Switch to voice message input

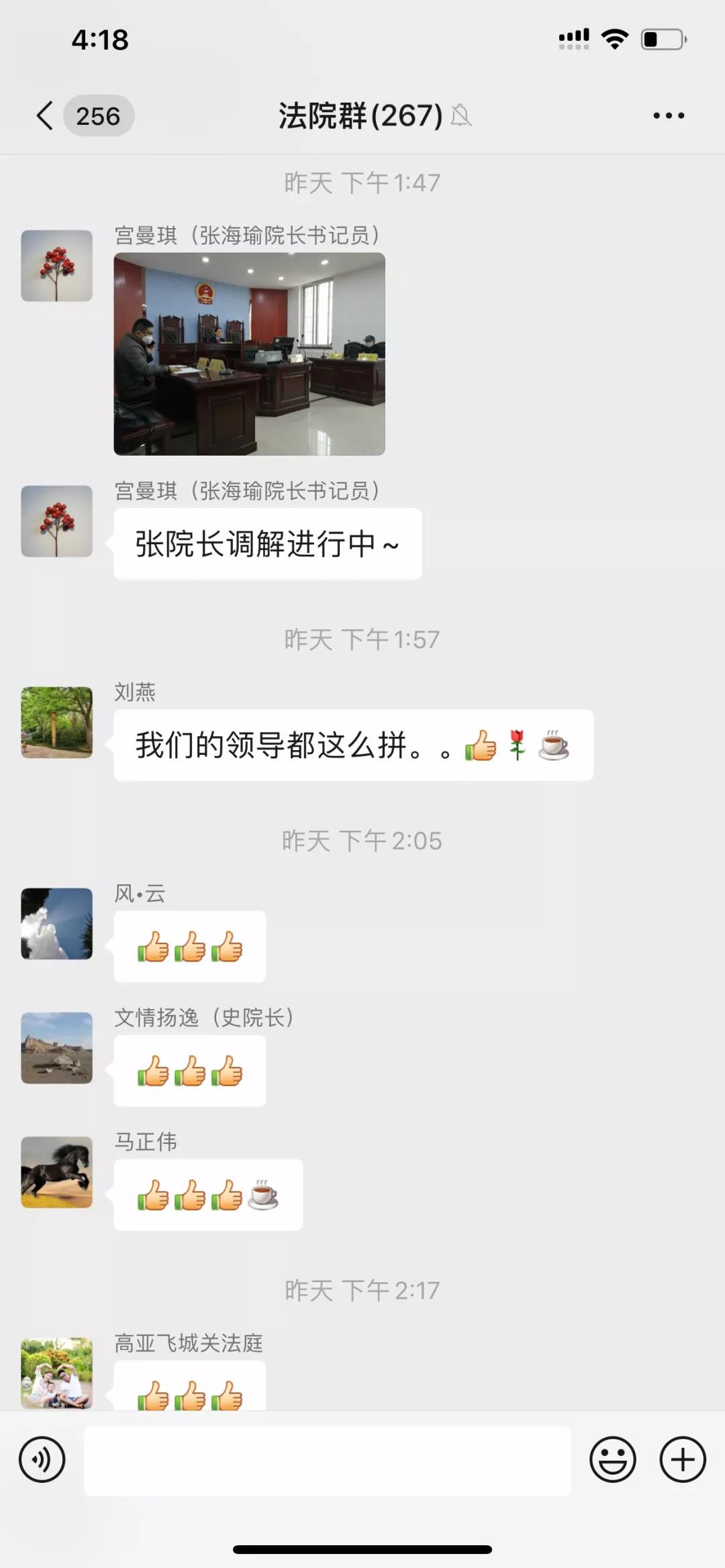[42, 1459]
